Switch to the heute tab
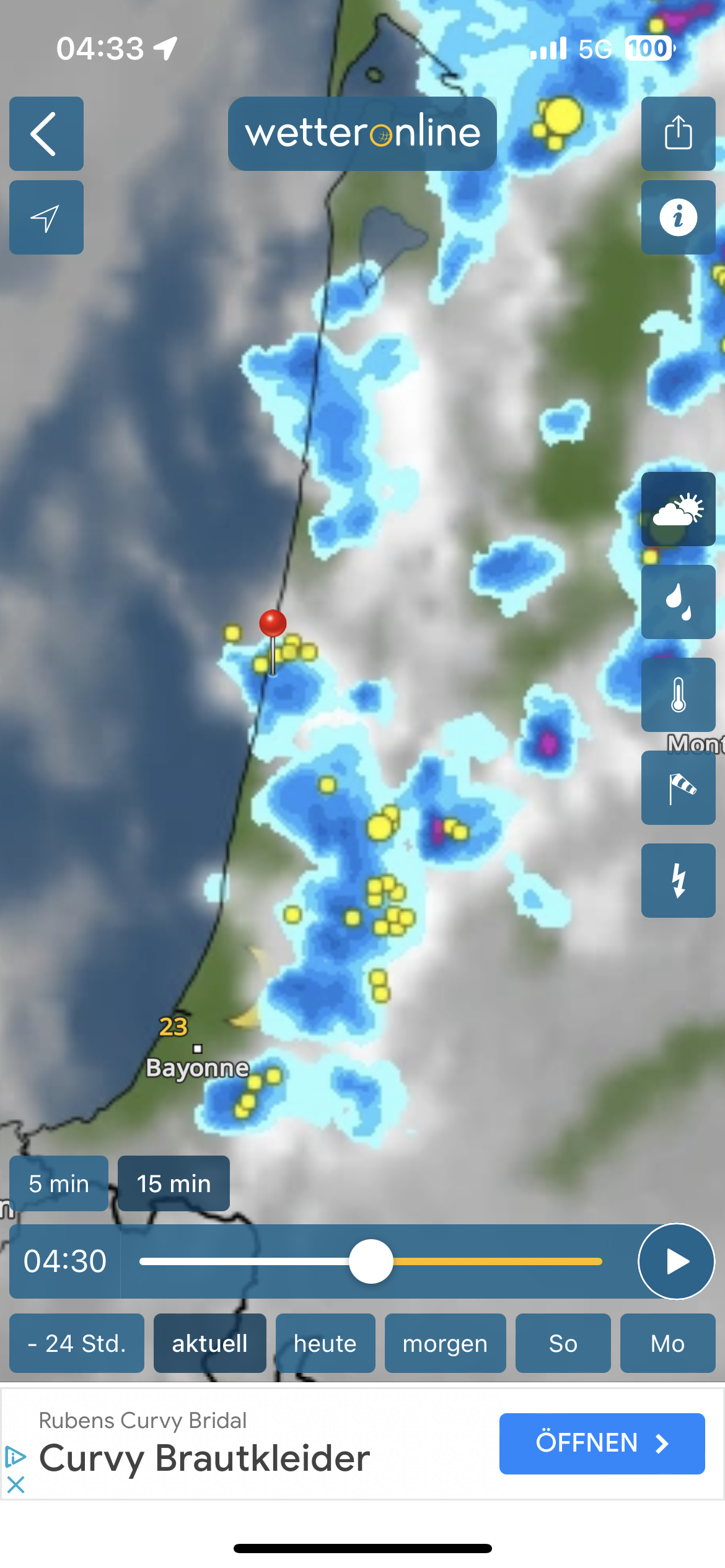This screenshot has width=725, height=1568. pos(325,1343)
